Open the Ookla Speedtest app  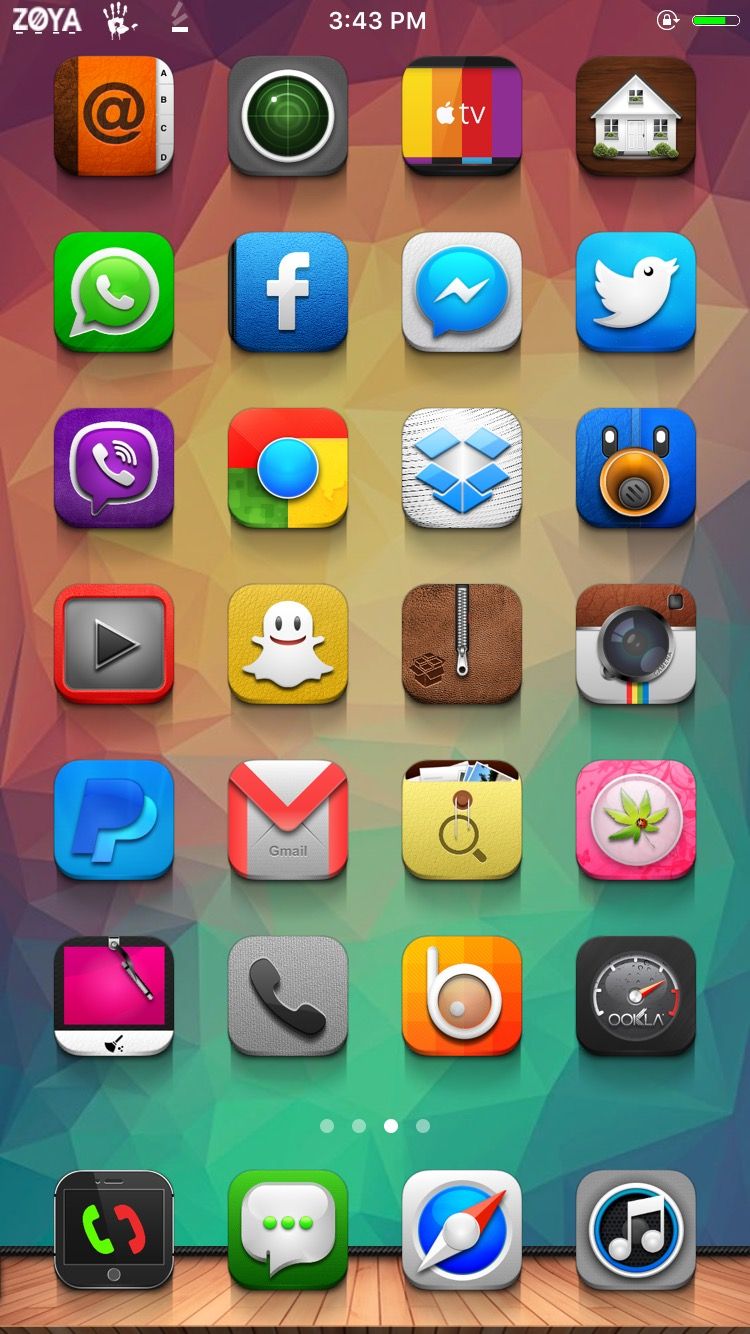[636, 996]
